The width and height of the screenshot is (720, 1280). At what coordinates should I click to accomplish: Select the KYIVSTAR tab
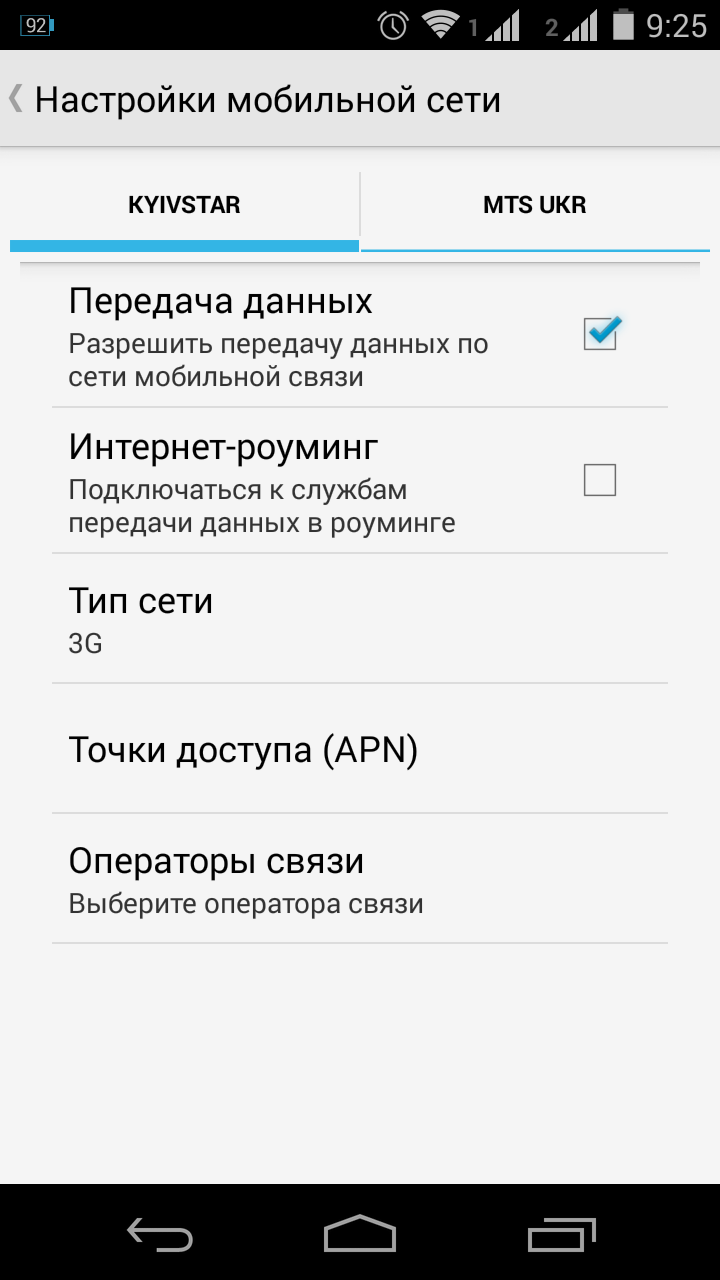pyautogui.click(x=184, y=206)
